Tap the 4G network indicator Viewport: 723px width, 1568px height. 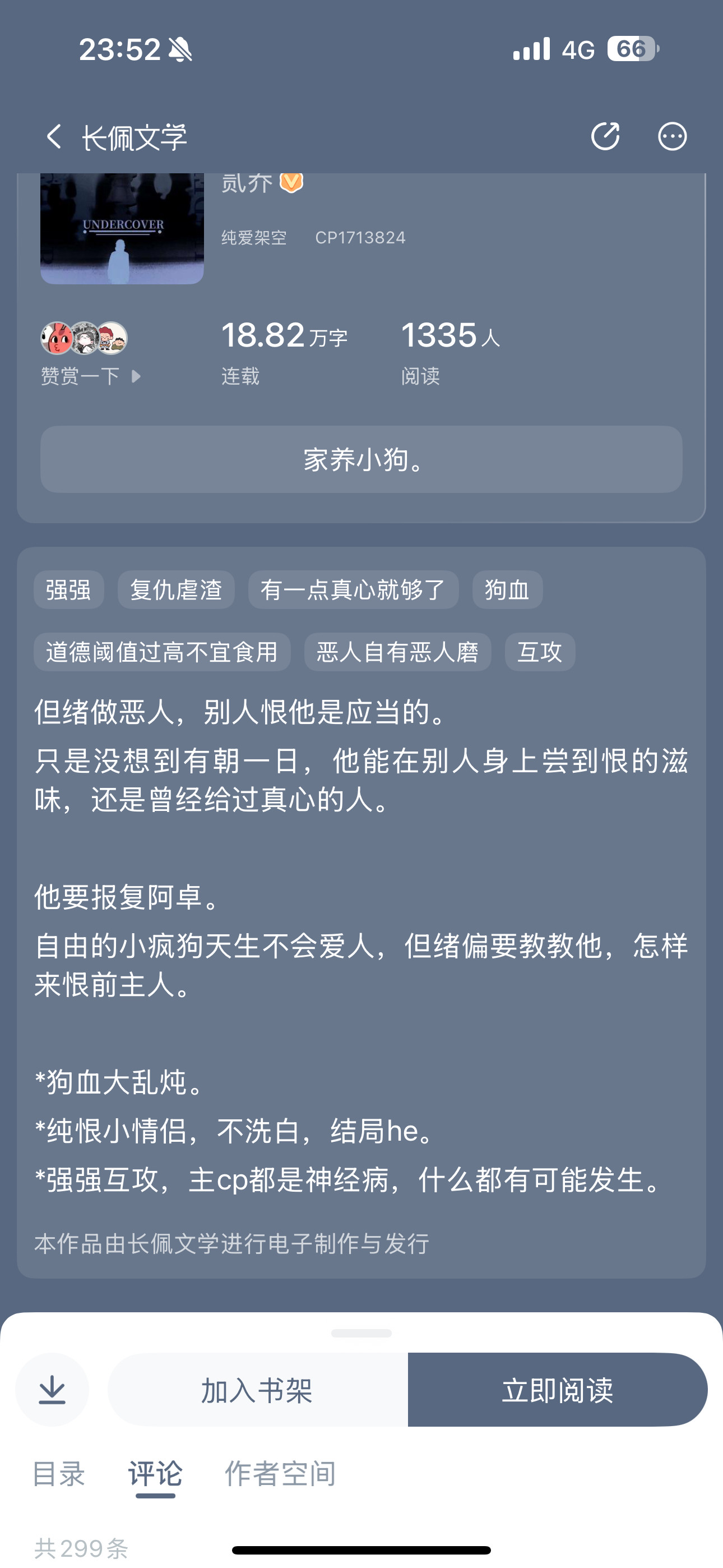(579, 49)
